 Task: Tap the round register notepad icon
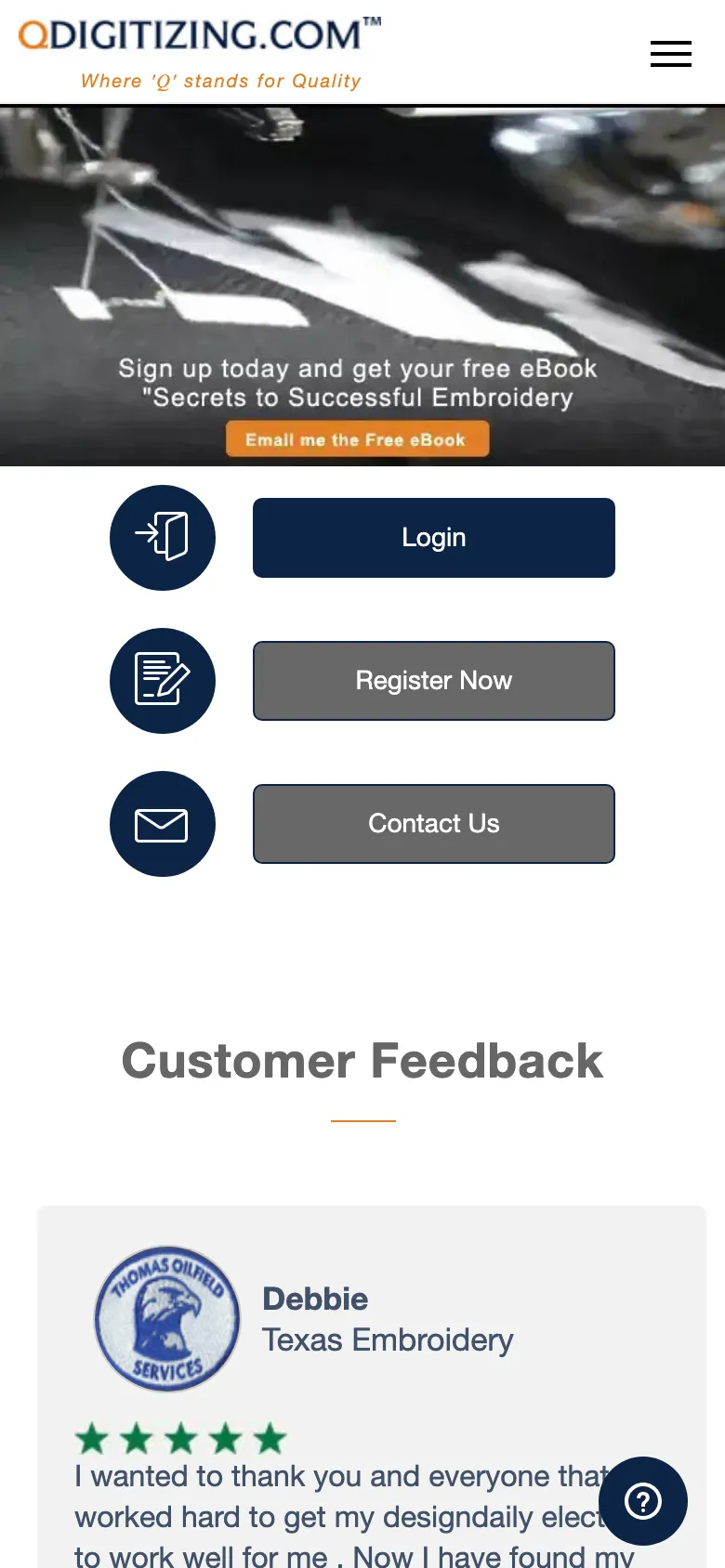[x=163, y=681]
